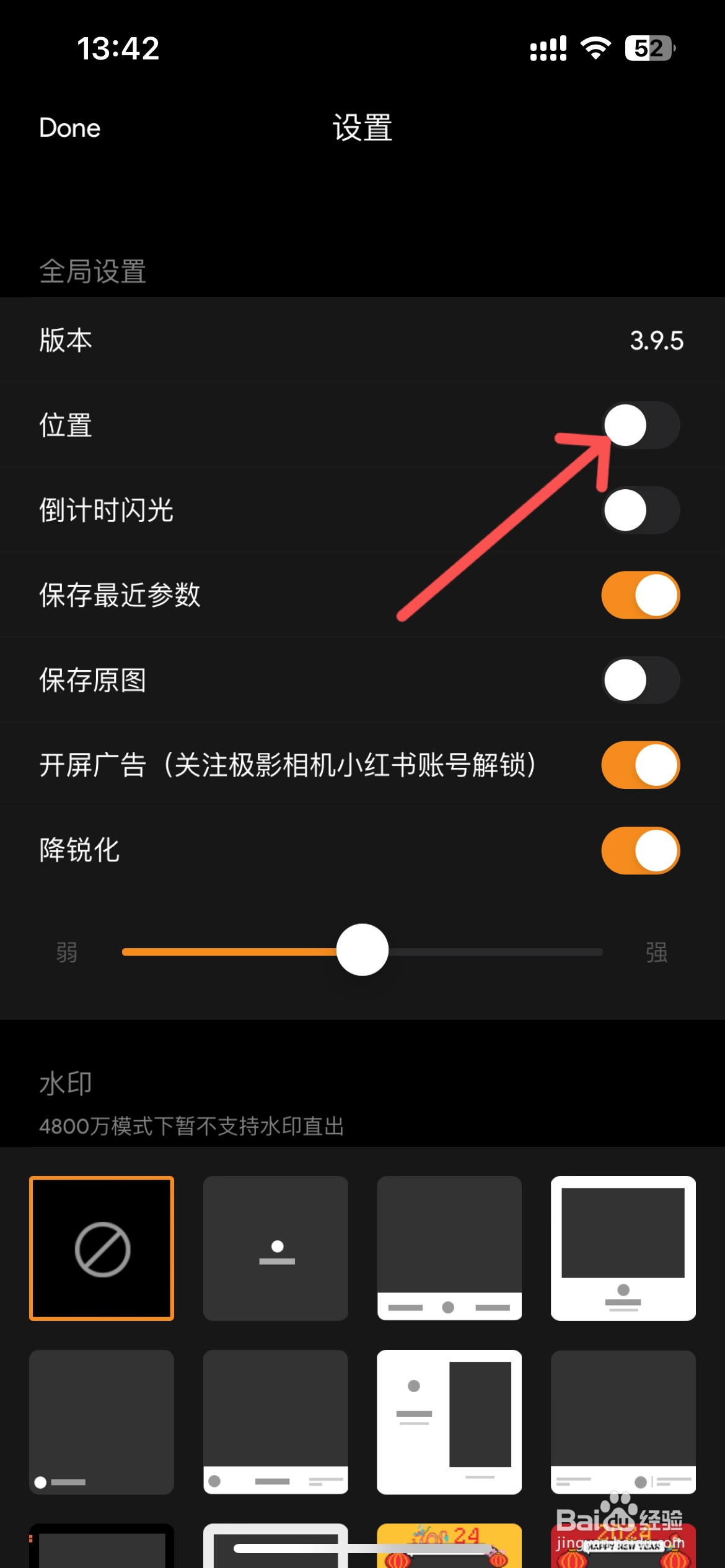Select the white Polaroid frame watermark
This screenshot has width=725, height=1568.
[623, 1248]
